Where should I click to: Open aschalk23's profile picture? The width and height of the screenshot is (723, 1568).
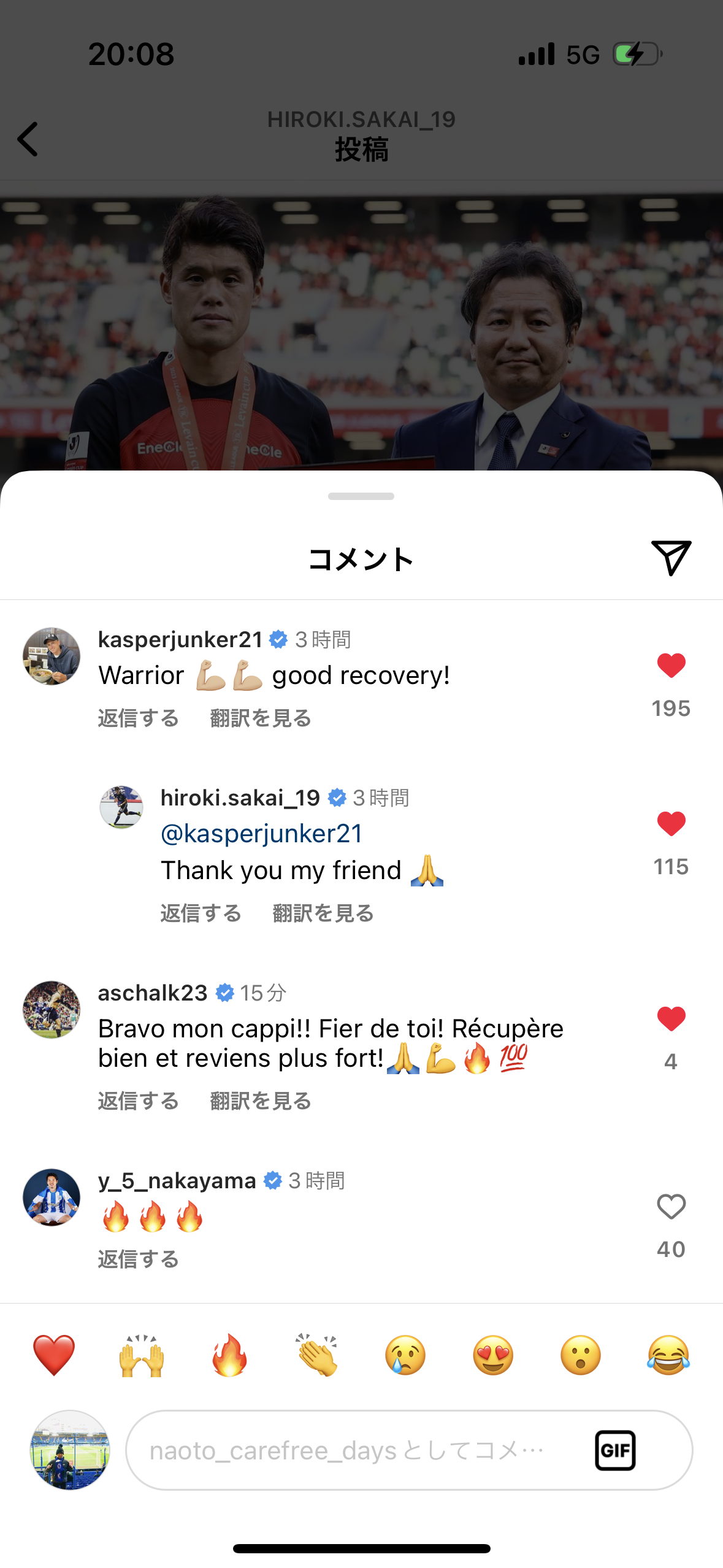pos(52,1010)
